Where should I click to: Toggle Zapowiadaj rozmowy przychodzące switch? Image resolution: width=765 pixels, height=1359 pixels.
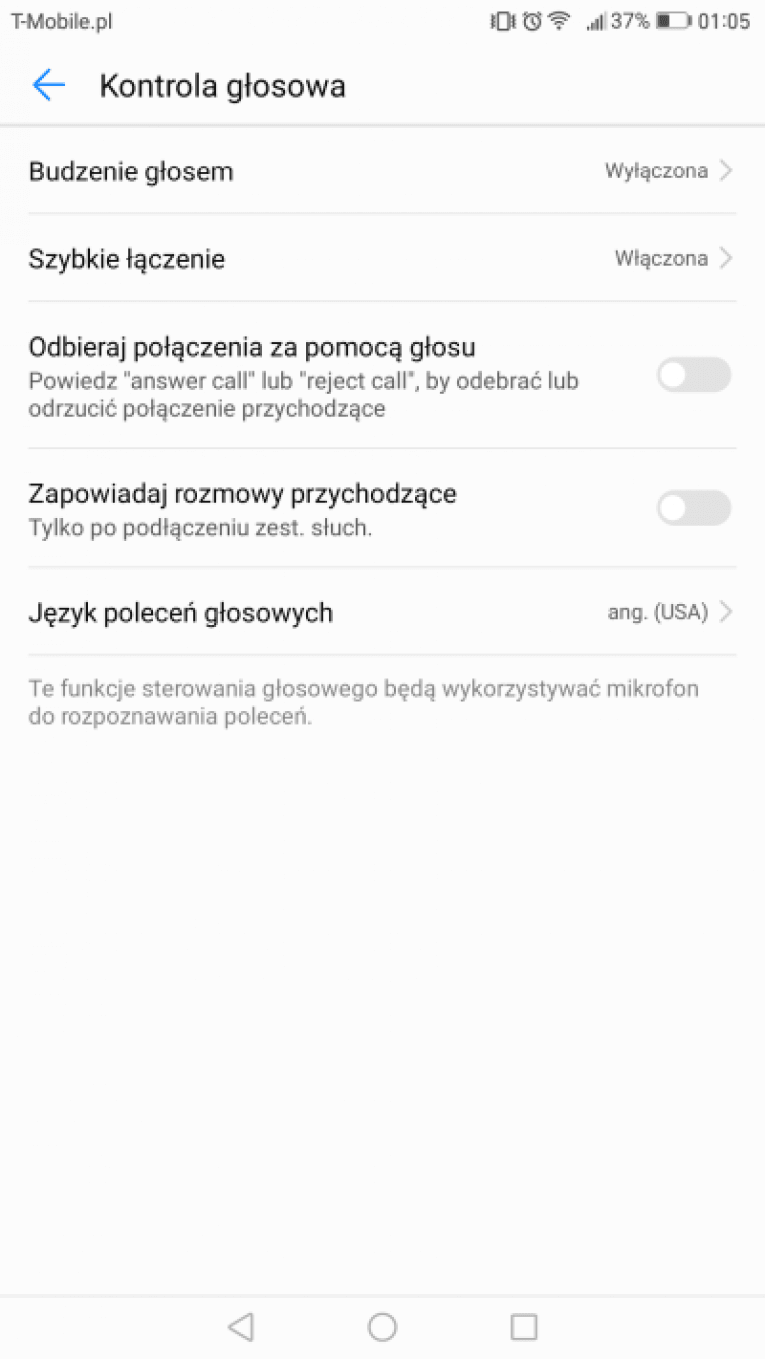694,508
